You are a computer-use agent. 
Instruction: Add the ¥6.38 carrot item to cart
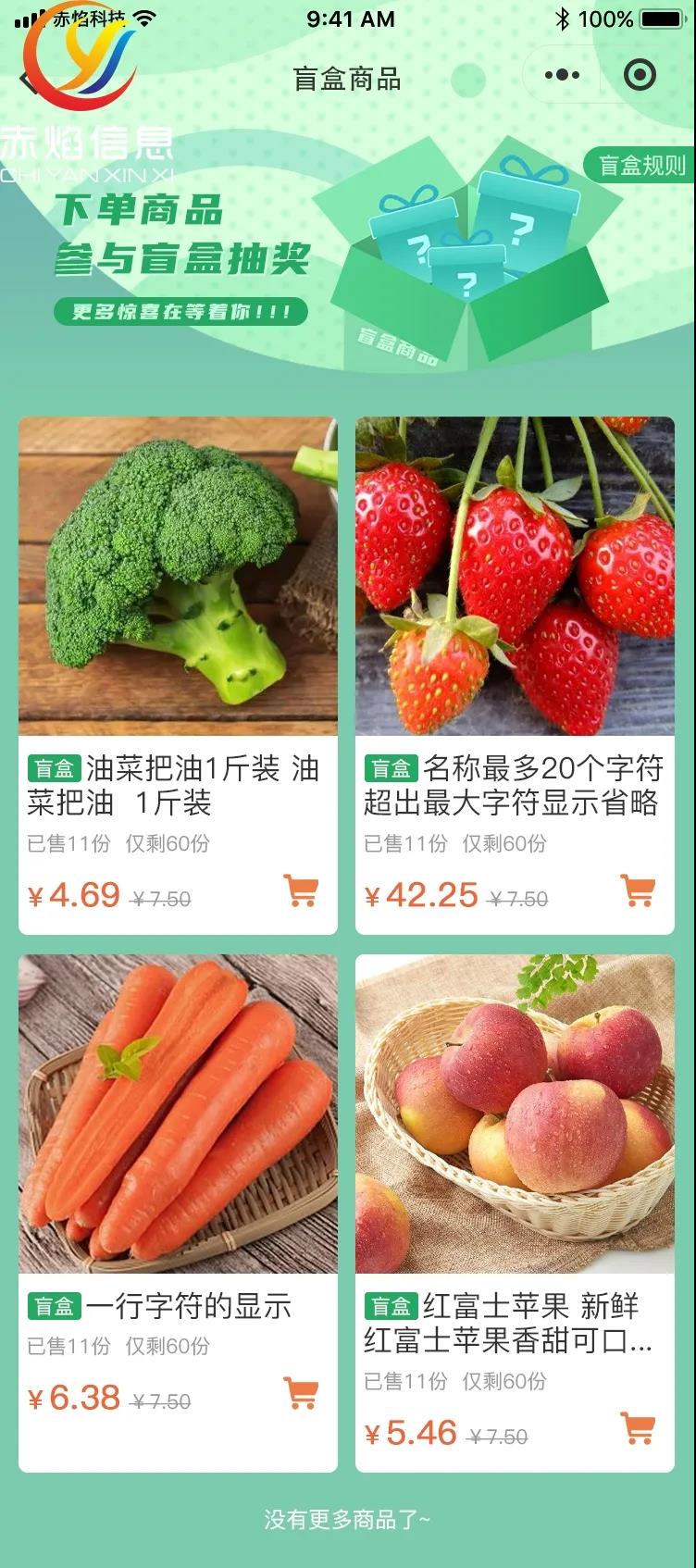[x=301, y=1393]
